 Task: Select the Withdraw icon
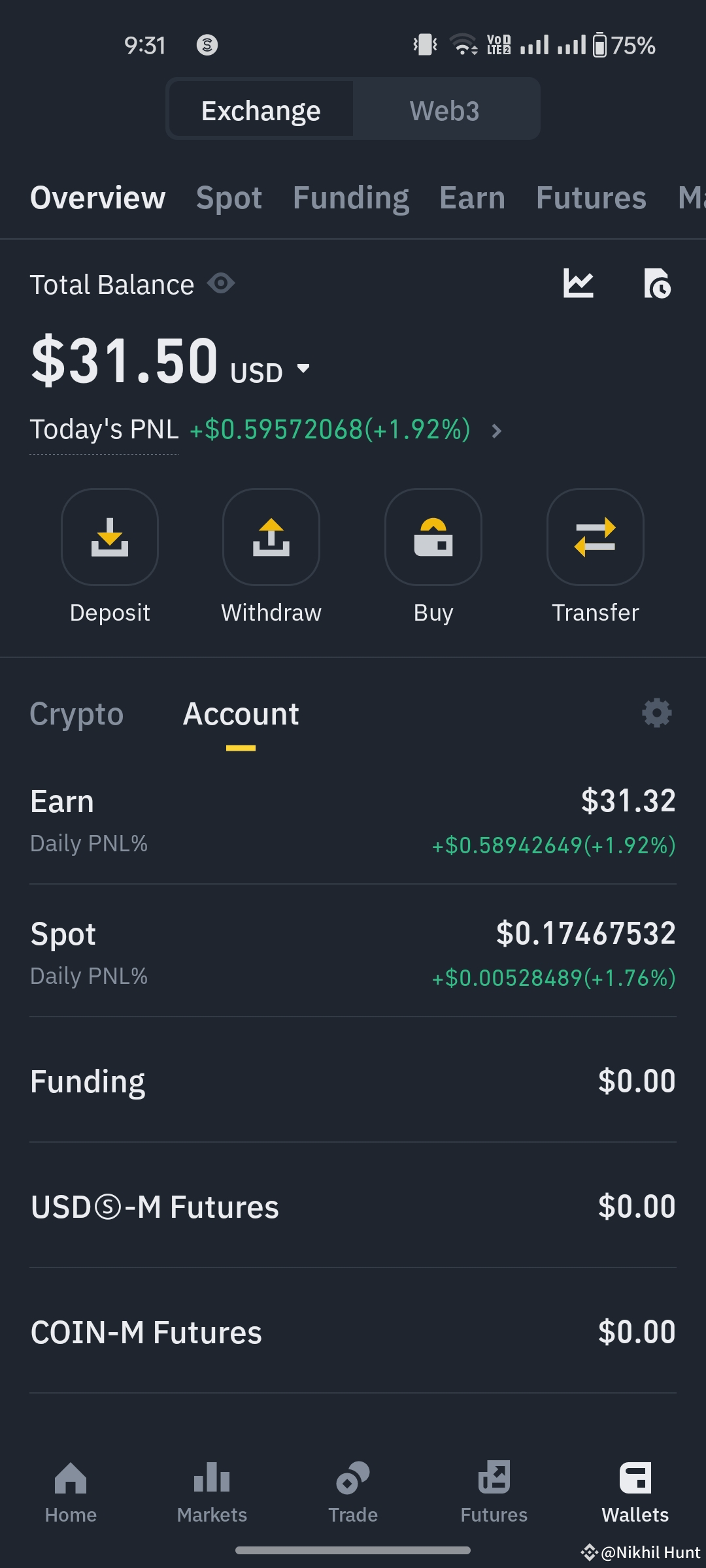(271, 537)
